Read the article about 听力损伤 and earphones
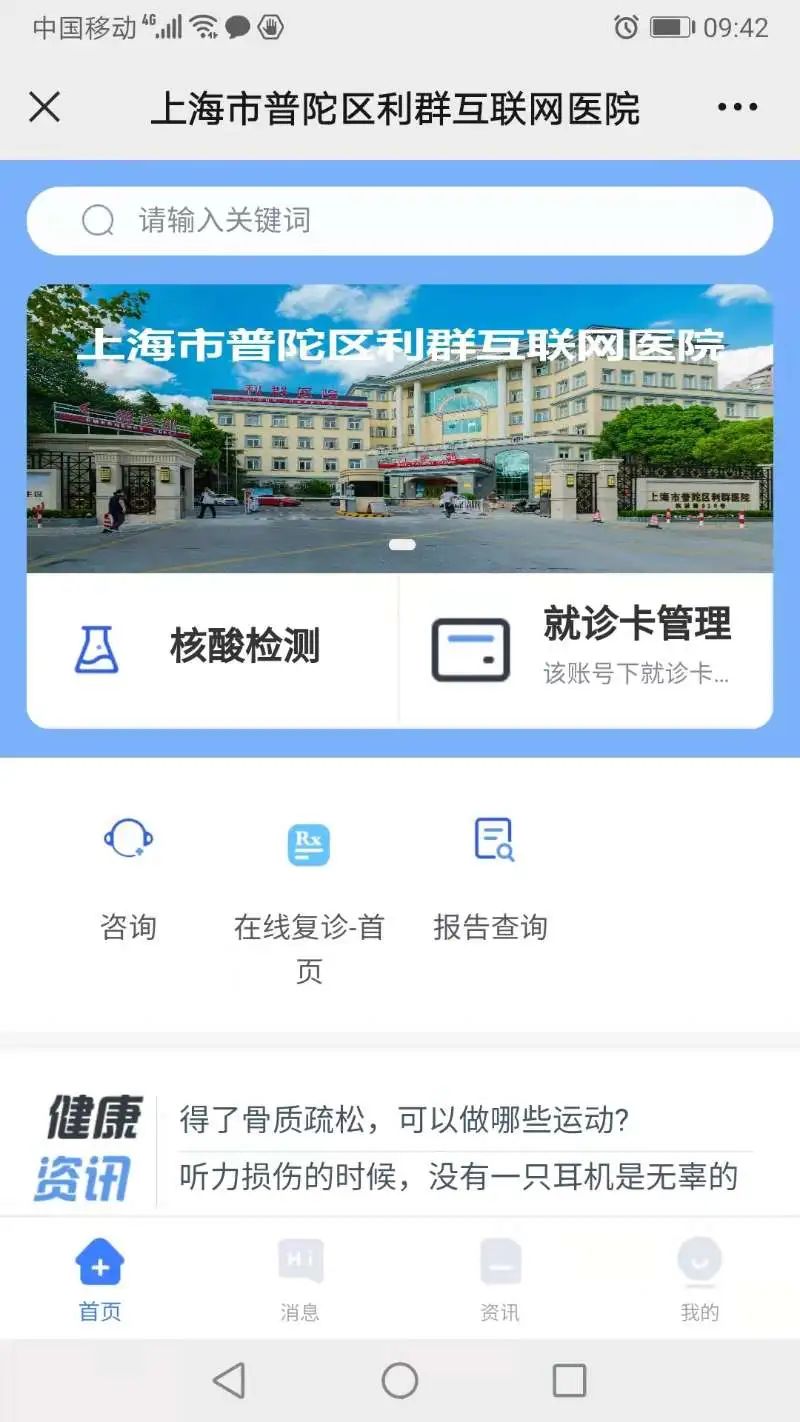The height and width of the screenshot is (1422, 800). tap(458, 1177)
